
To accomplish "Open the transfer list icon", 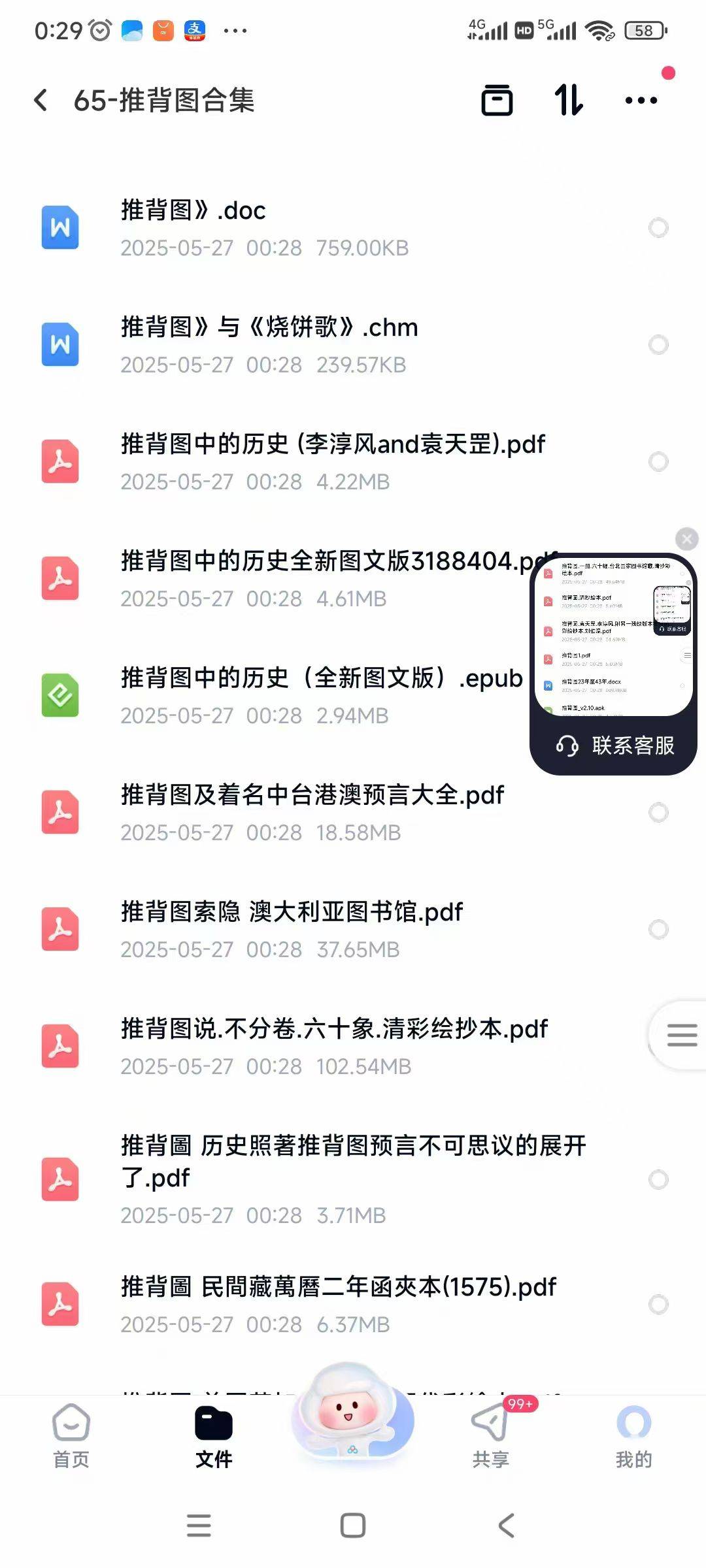I will pyautogui.click(x=497, y=101).
